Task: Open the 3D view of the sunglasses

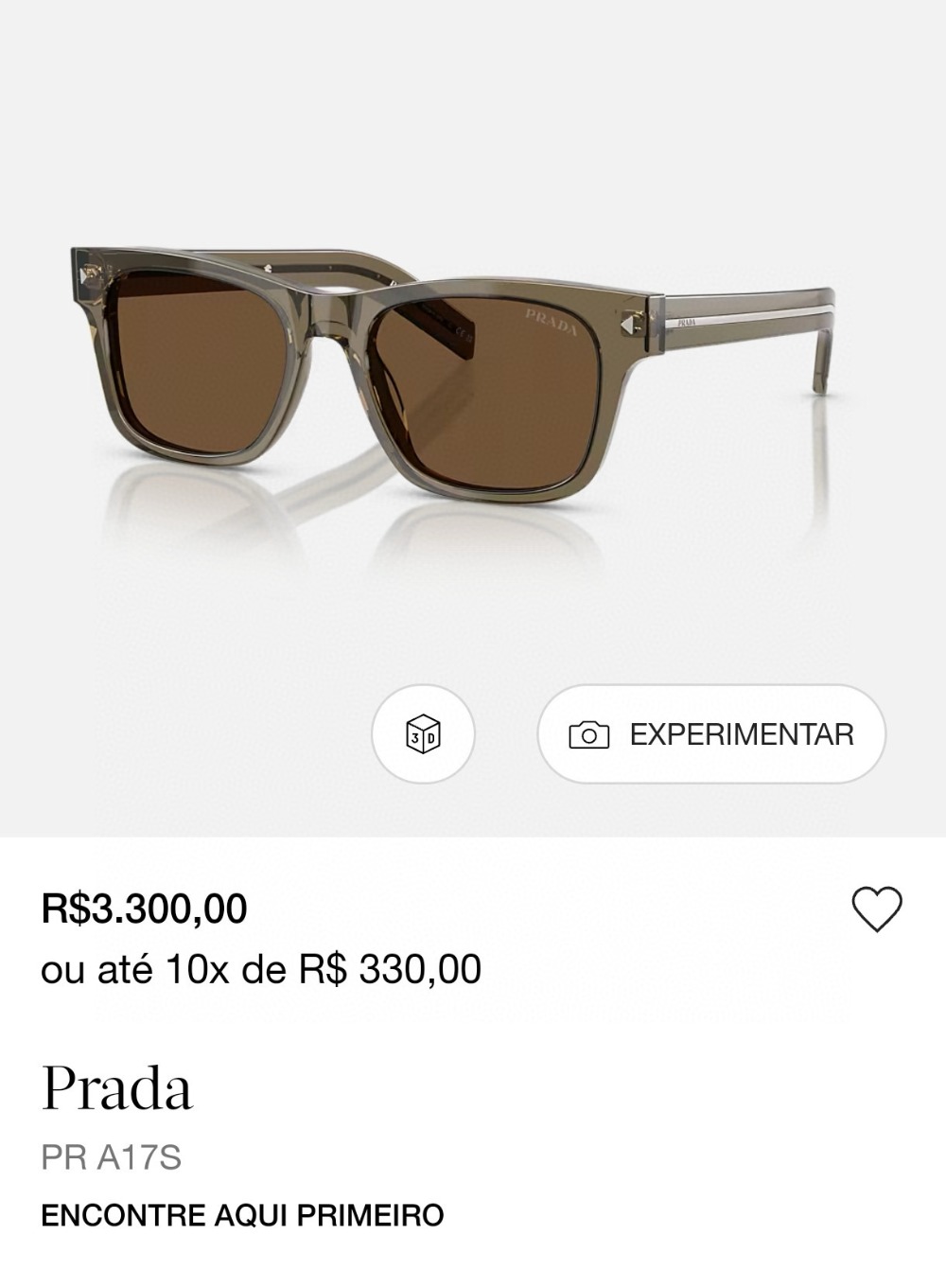Action: (423, 734)
